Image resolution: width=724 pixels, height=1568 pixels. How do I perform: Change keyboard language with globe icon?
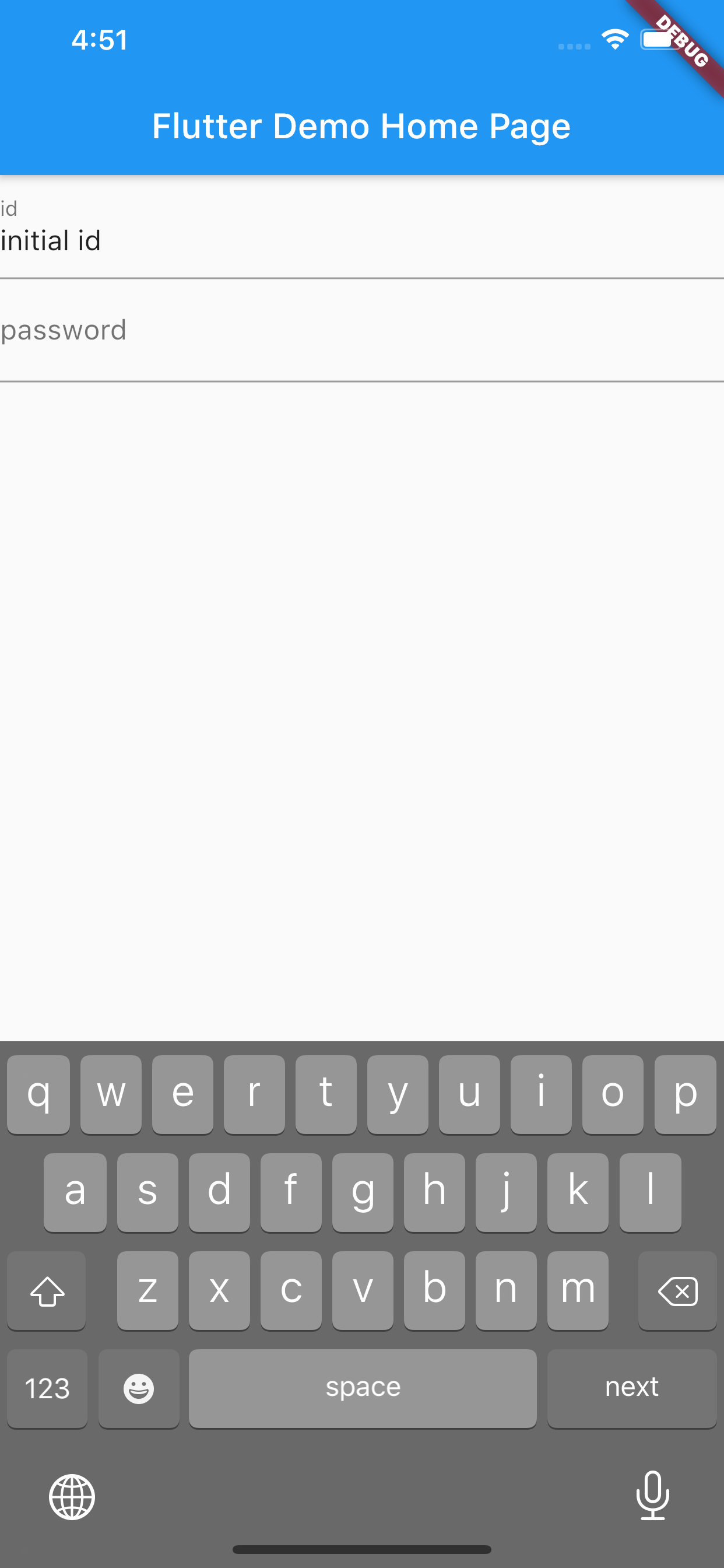click(x=72, y=1497)
